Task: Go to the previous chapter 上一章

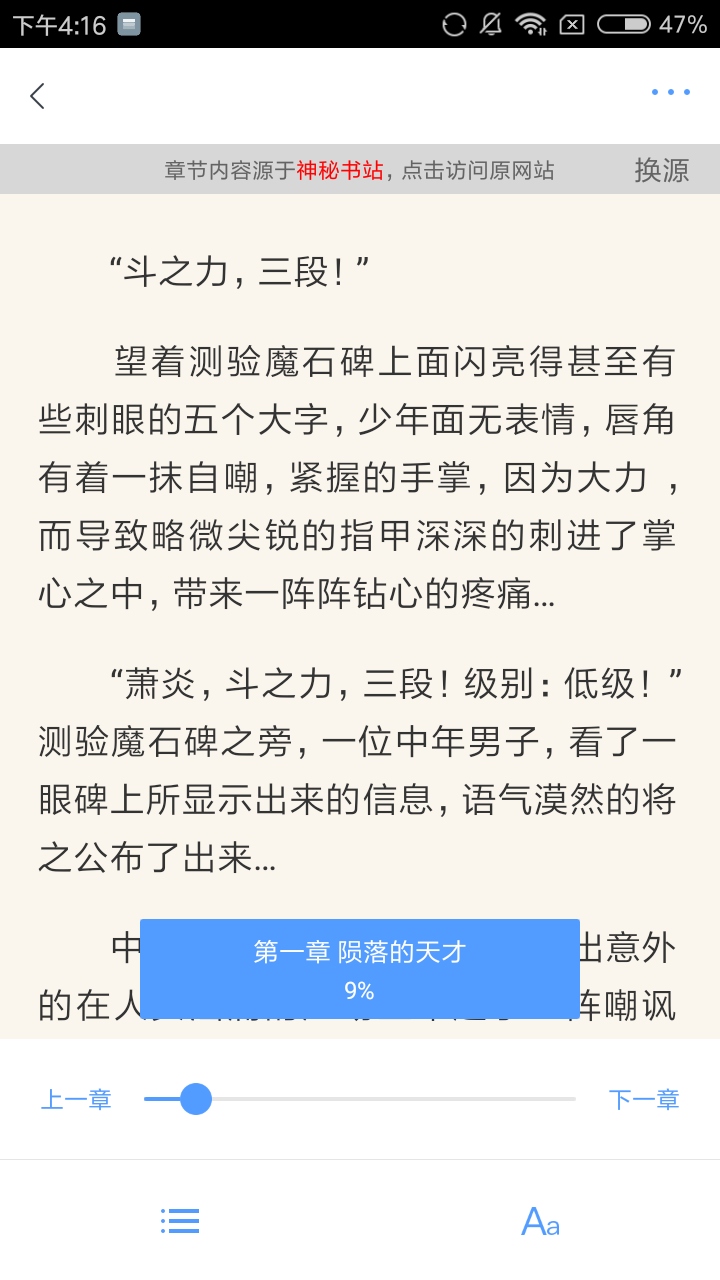Action: point(76,1100)
